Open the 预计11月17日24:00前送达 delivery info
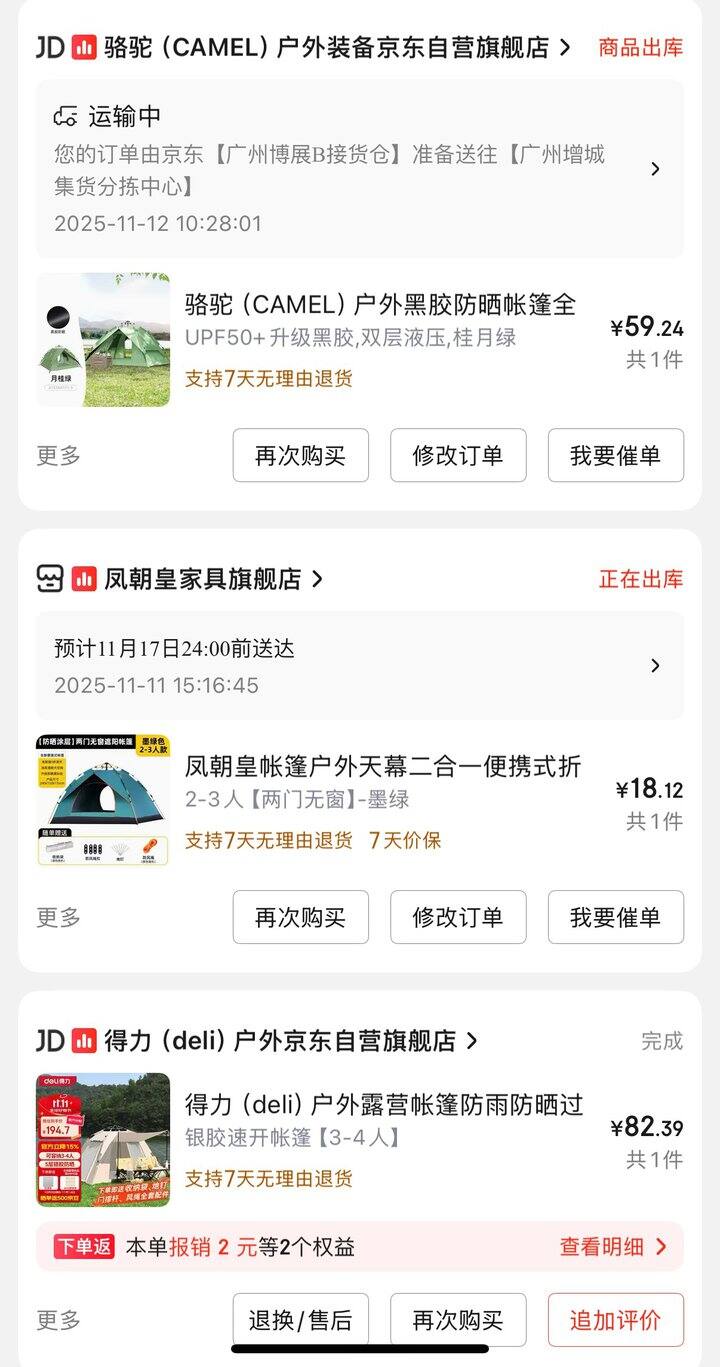Screen dimensions: 720x1367 point(360,666)
